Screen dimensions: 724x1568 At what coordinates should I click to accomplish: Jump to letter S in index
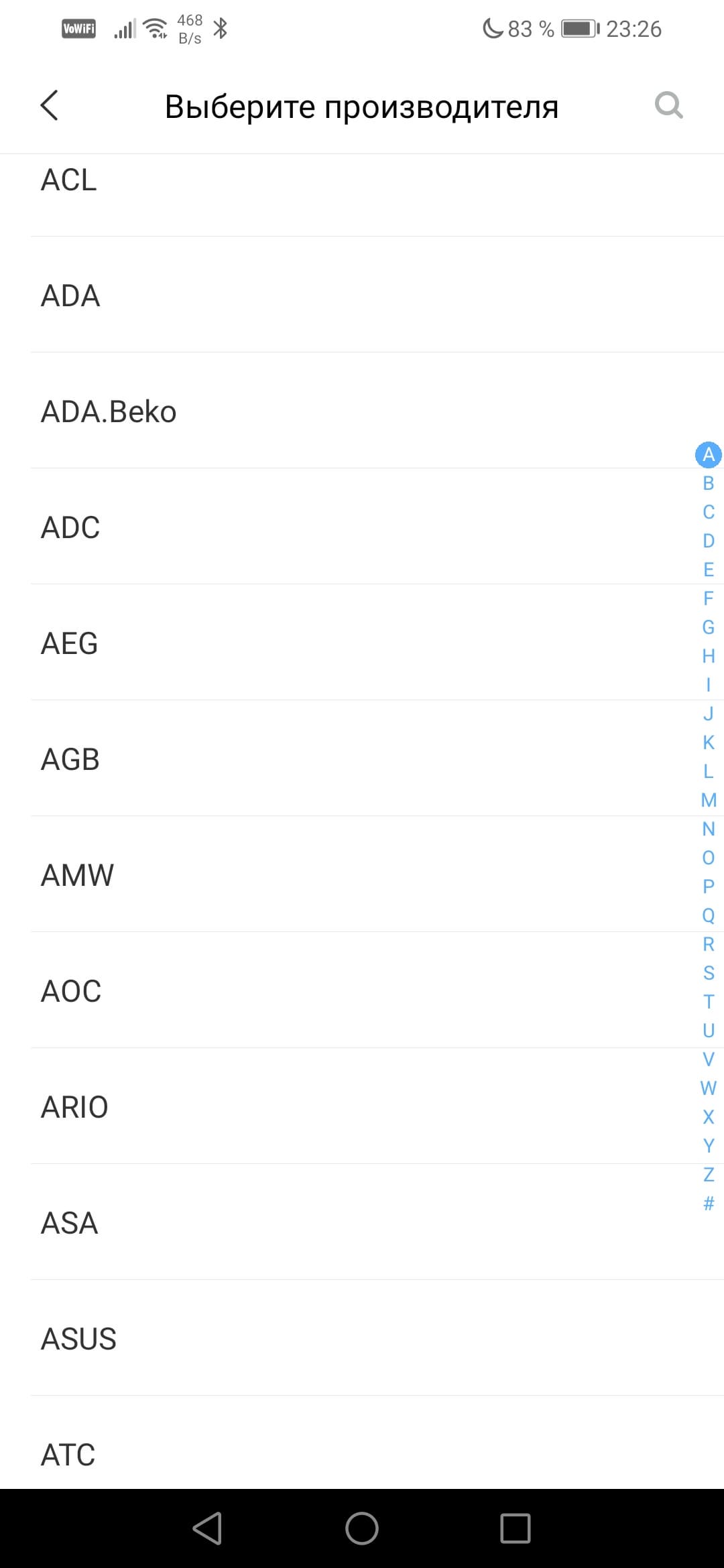pos(709,973)
